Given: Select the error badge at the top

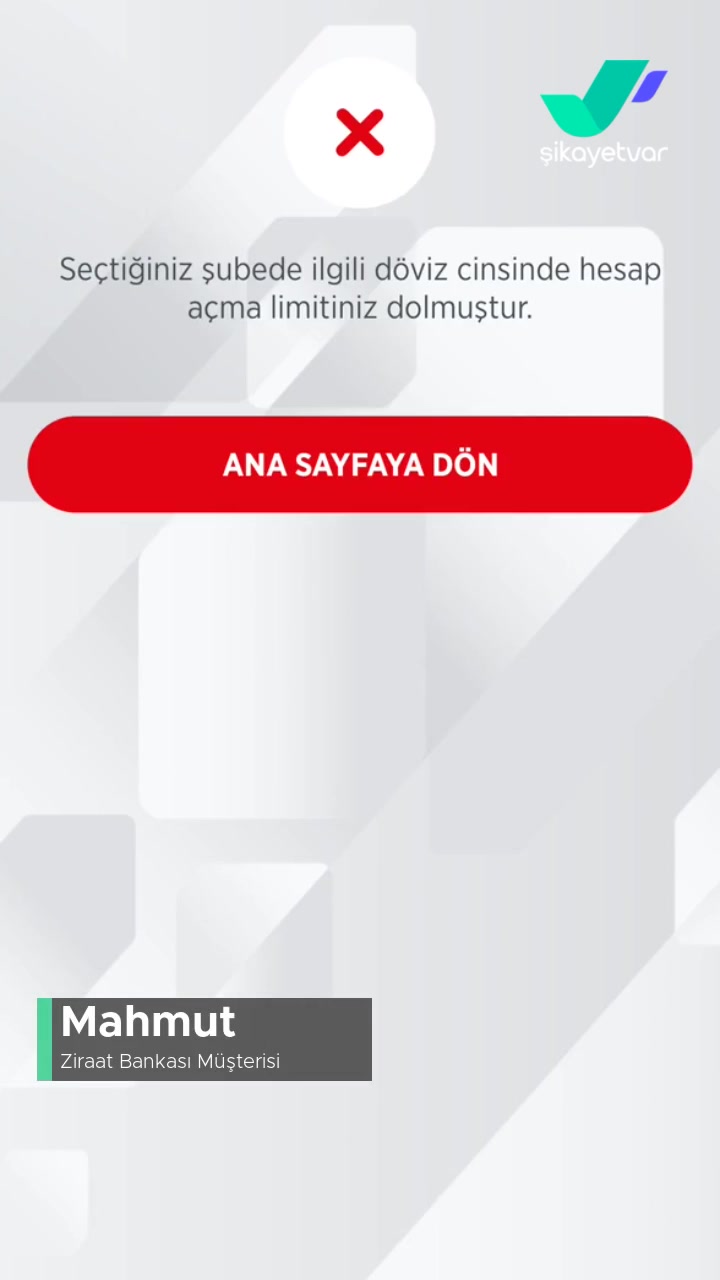Looking at the screenshot, I should click(360, 133).
